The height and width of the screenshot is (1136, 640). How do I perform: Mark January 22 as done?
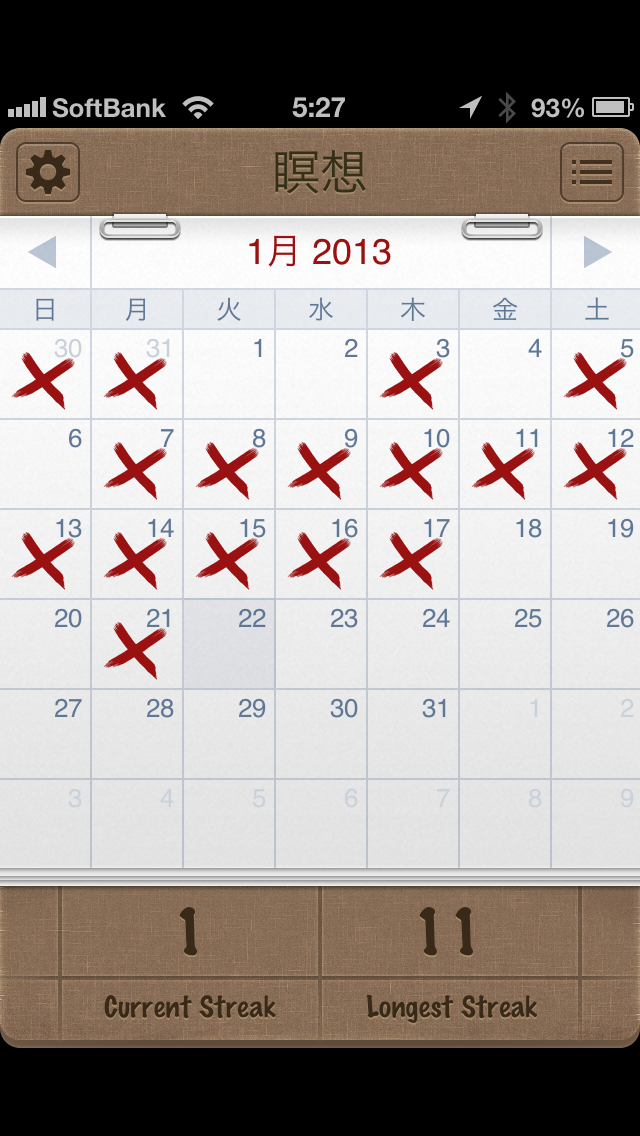click(x=229, y=644)
